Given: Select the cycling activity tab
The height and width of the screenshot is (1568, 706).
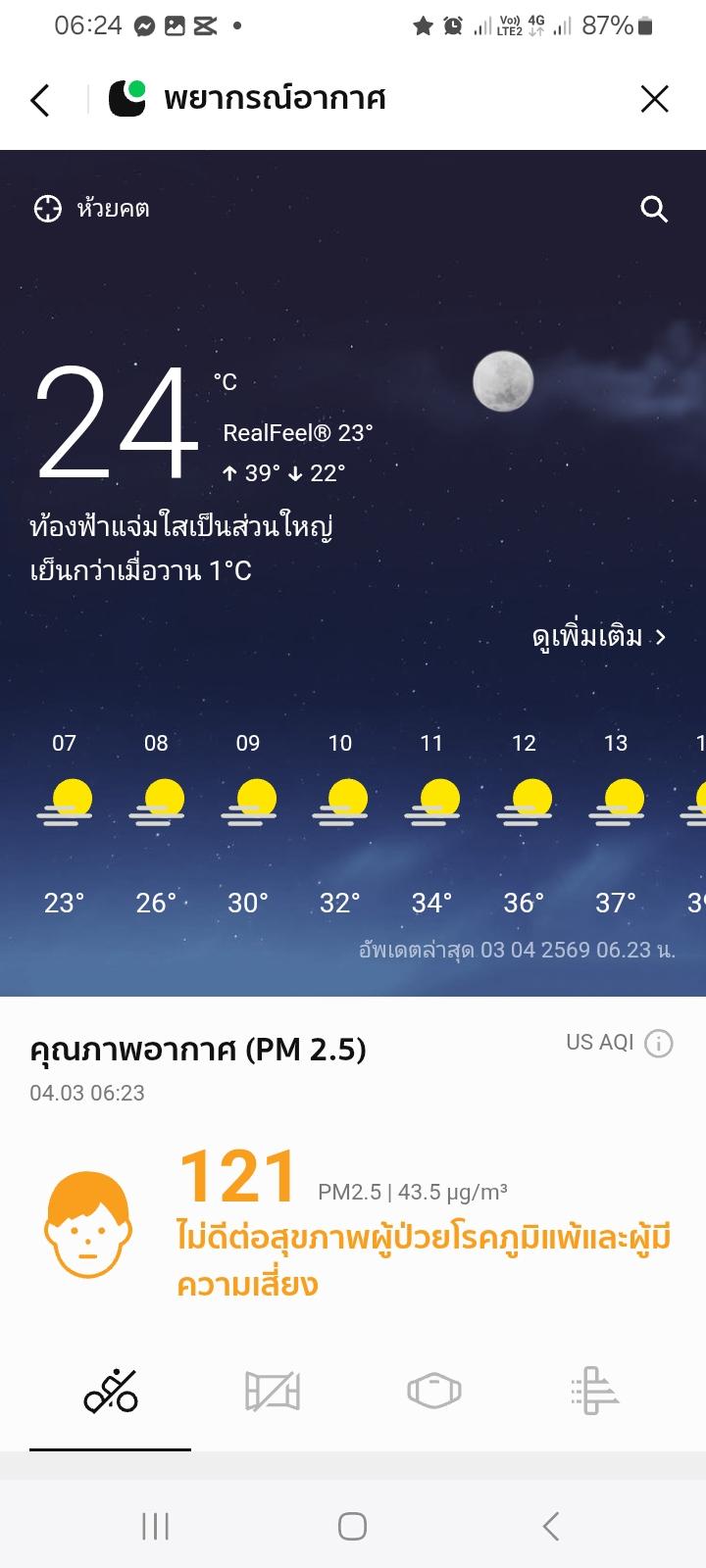Looking at the screenshot, I should click(x=111, y=1391).
